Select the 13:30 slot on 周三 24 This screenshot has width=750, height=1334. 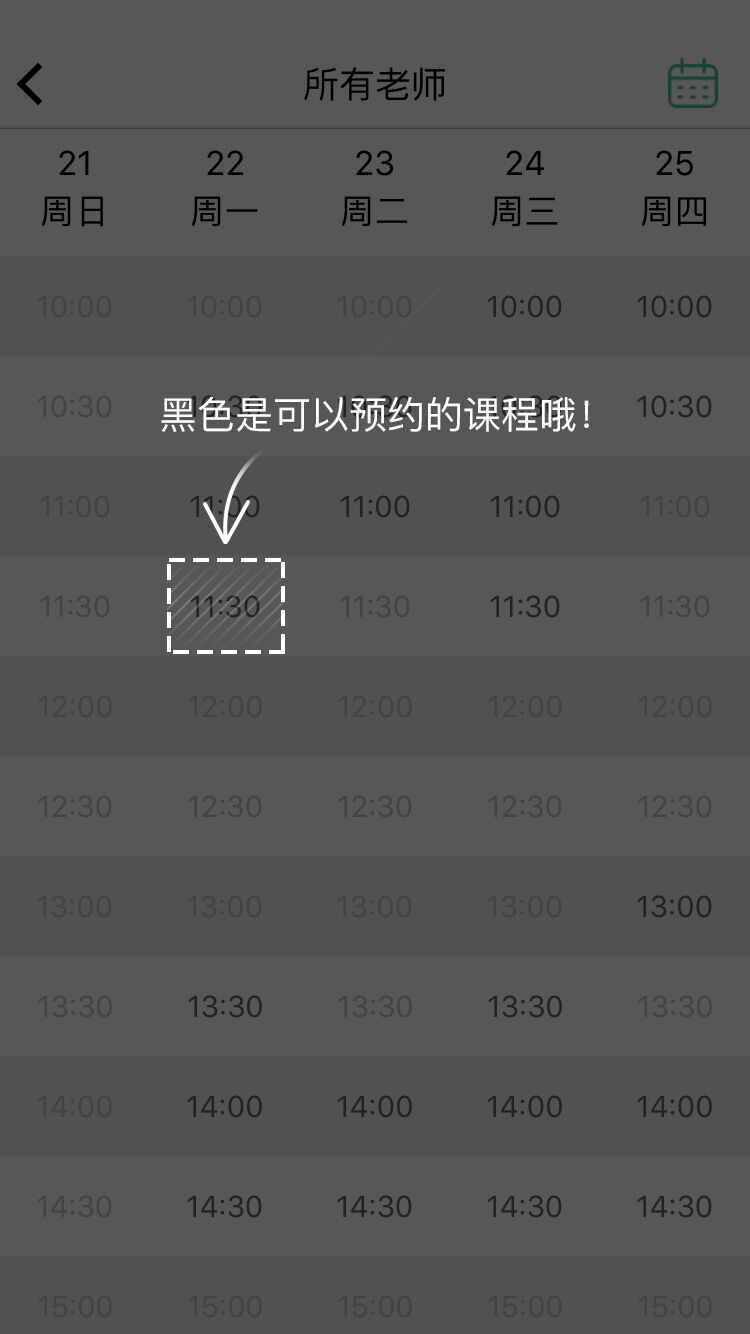525,1006
